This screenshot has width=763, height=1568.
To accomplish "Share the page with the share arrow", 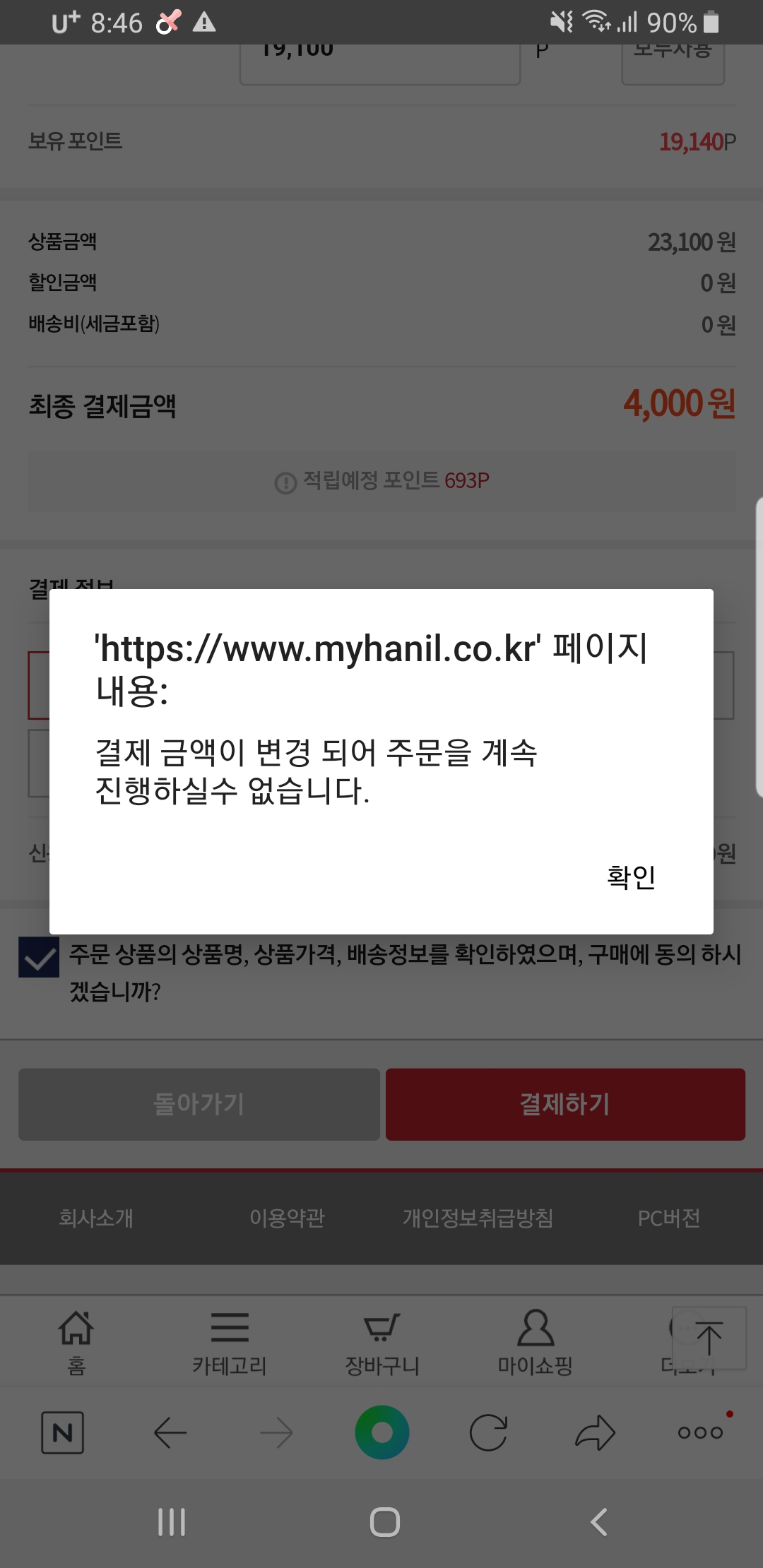I will pos(595,1433).
